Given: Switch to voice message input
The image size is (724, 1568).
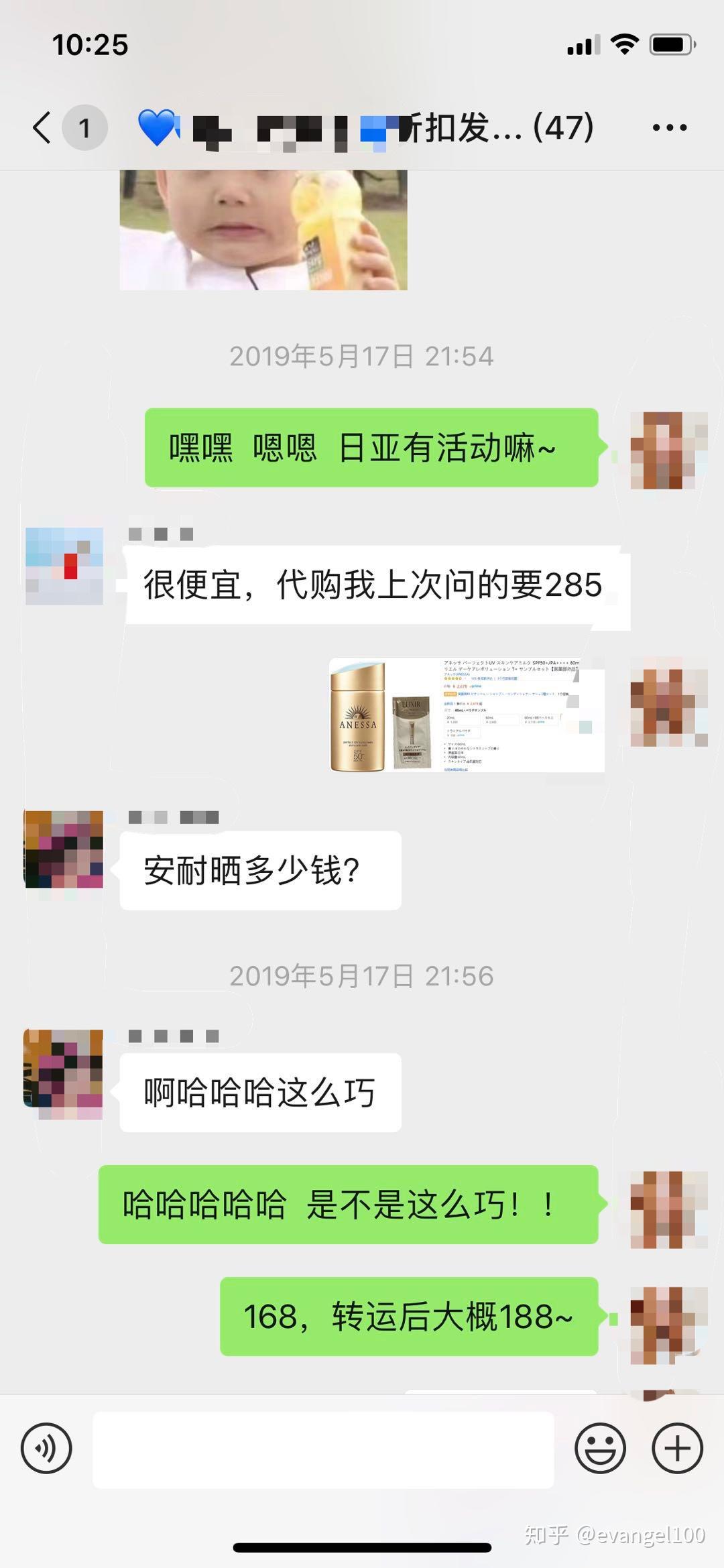Looking at the screenshot, I should [x=46, y=1448].
